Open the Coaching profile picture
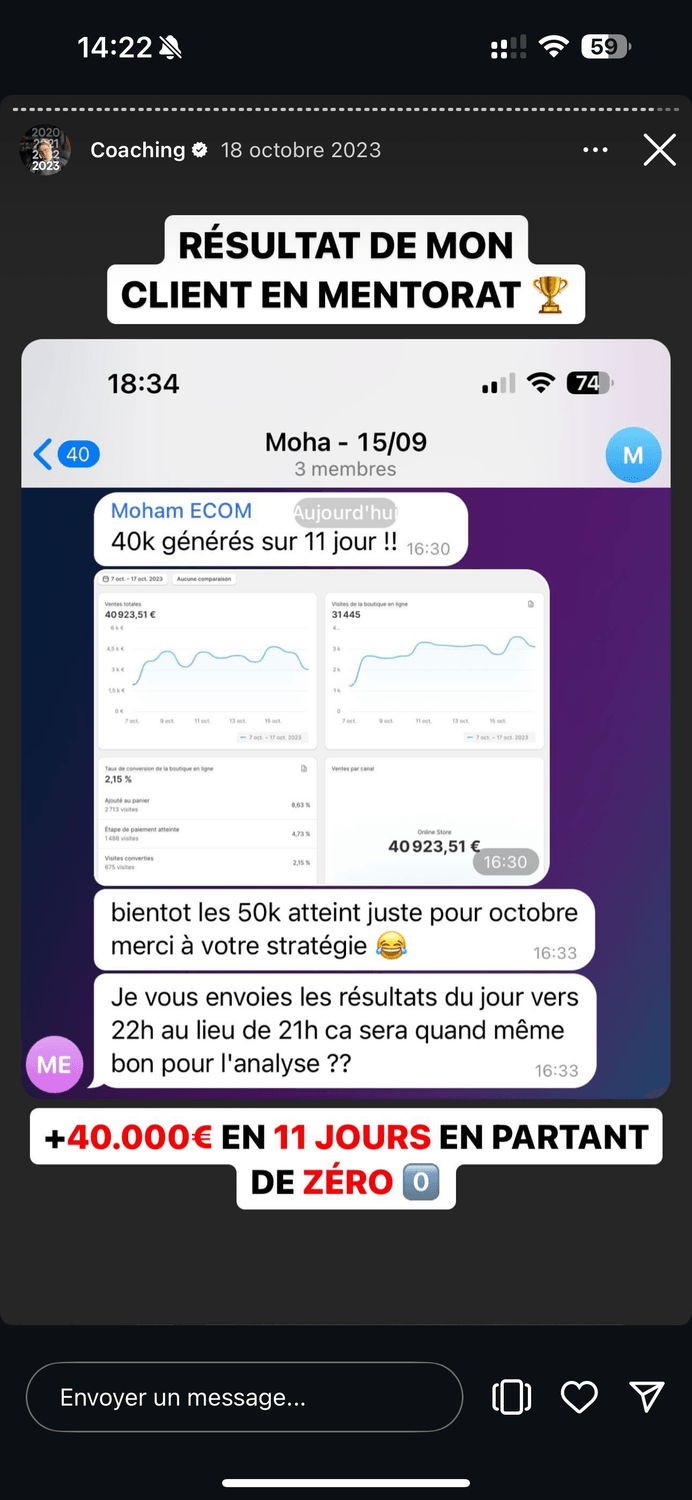692x1500 pixels. click(45, 150)
